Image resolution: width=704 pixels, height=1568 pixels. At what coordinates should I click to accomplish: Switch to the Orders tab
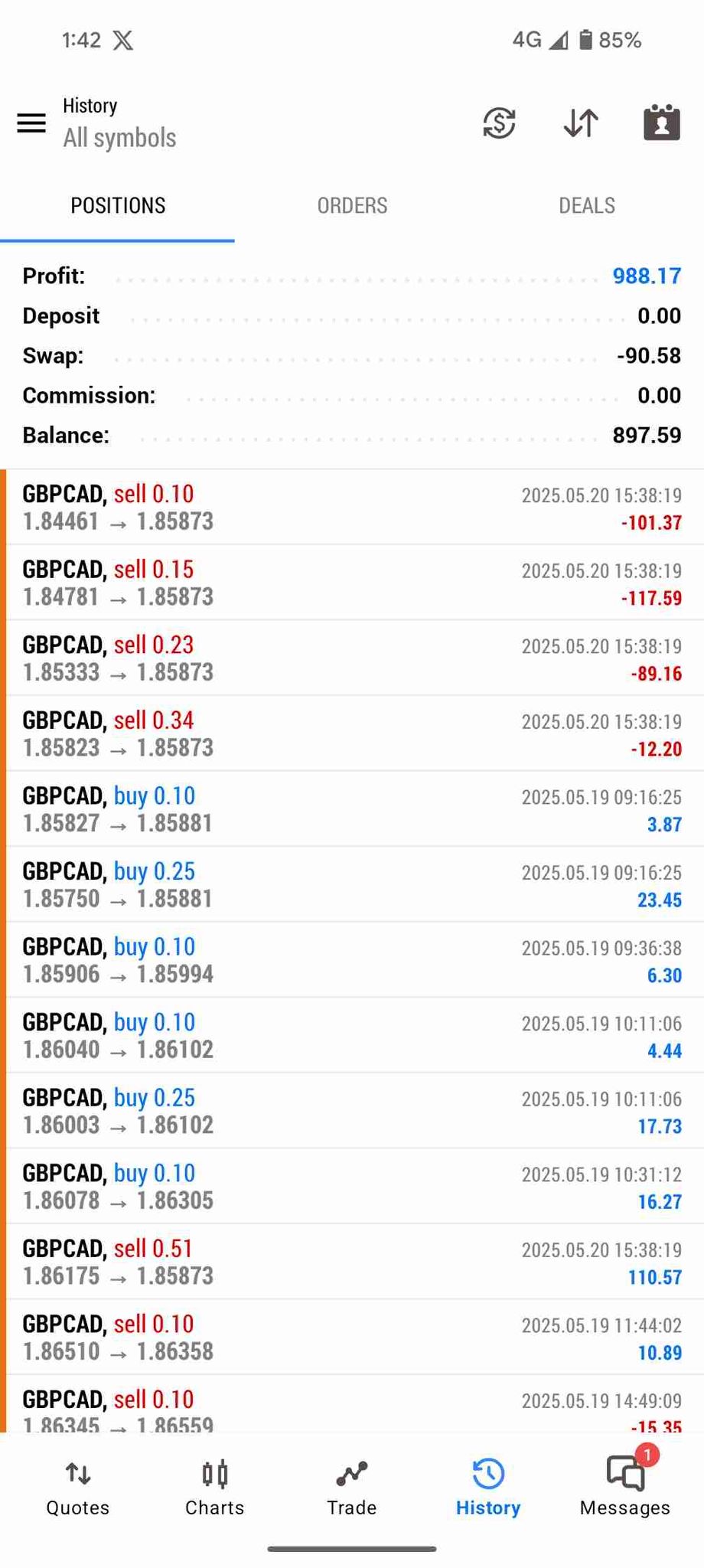tap(352, 205)
